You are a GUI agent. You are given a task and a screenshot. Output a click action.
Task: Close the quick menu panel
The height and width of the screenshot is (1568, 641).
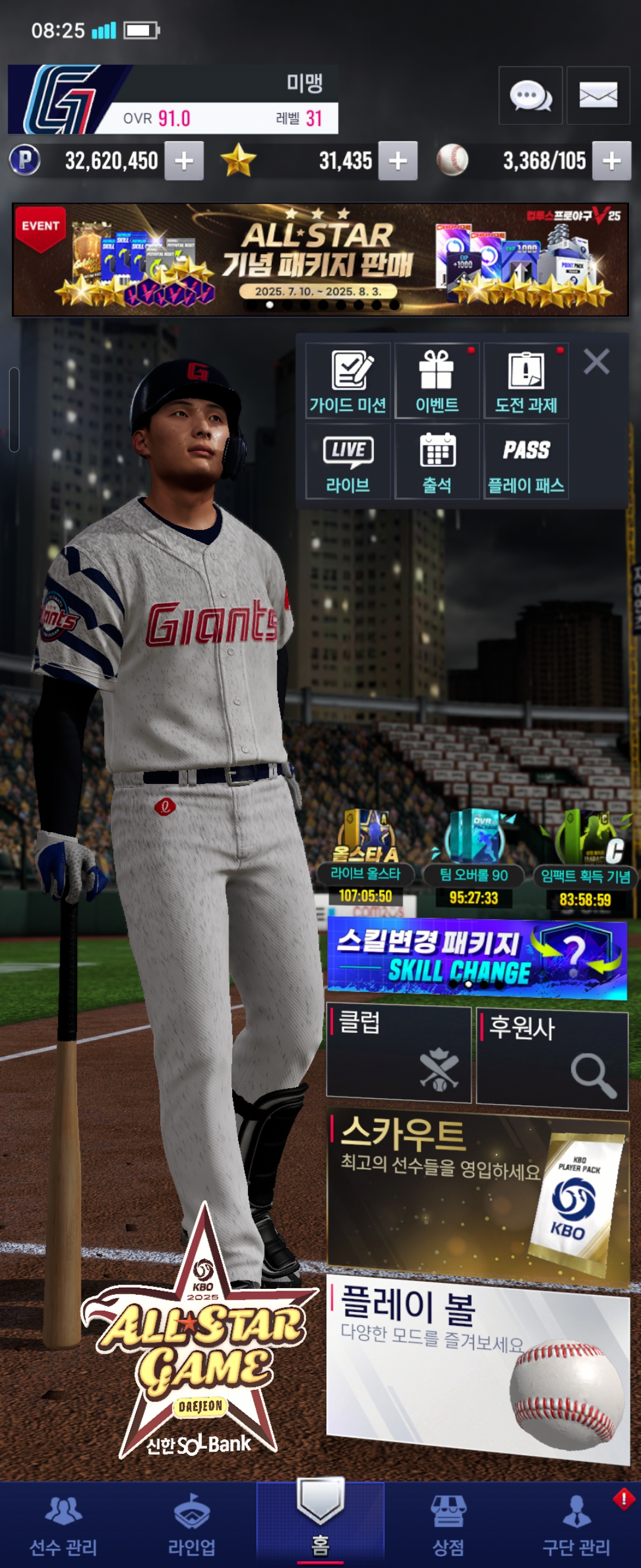pyautogui.click(x=596, y=362)
